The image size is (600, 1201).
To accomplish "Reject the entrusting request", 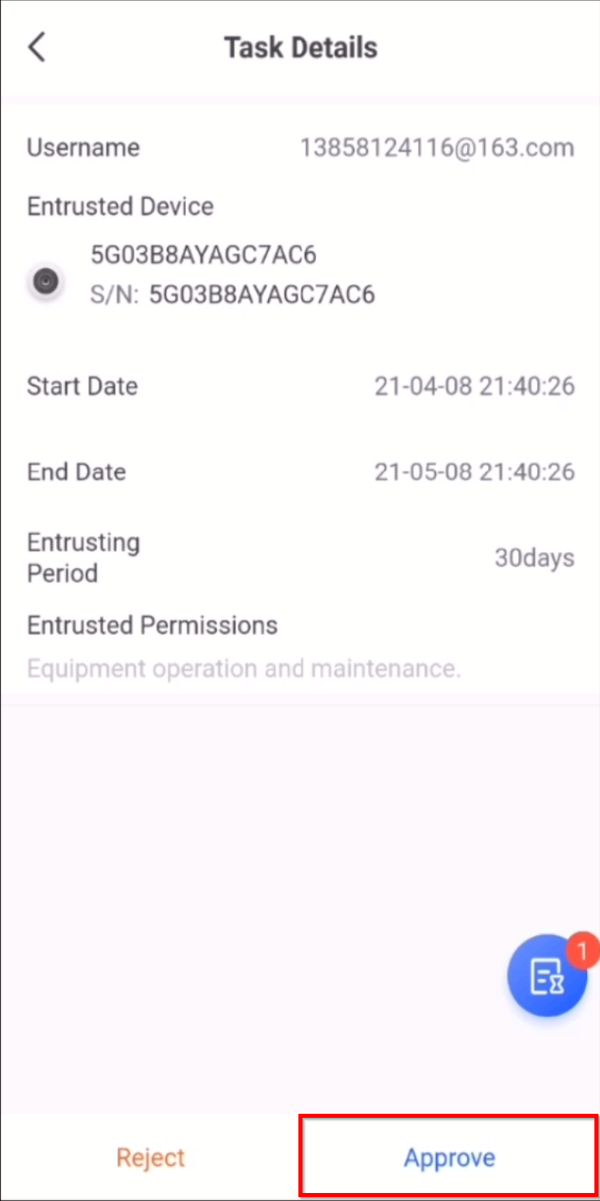I will [x=151, y=1158].
